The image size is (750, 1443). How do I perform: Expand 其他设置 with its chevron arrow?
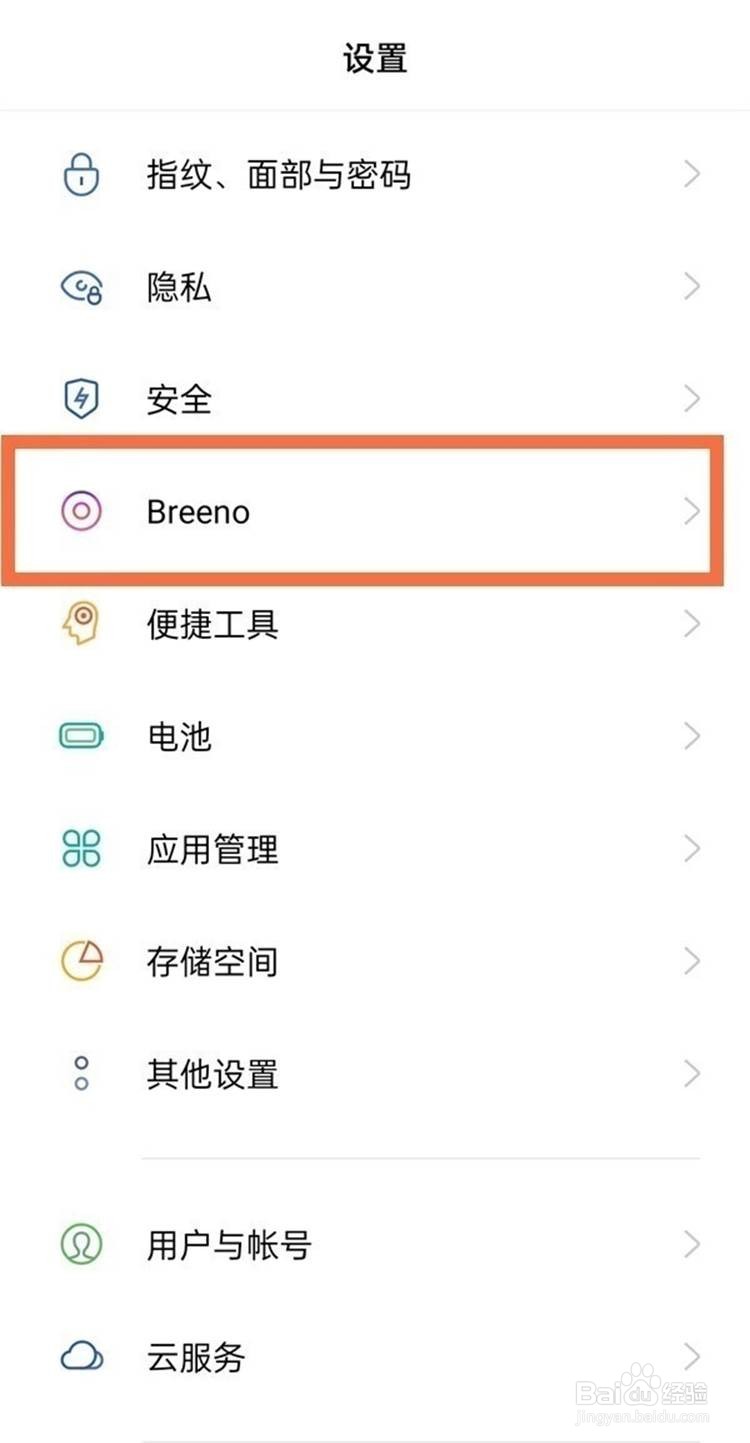(692, 1074)
